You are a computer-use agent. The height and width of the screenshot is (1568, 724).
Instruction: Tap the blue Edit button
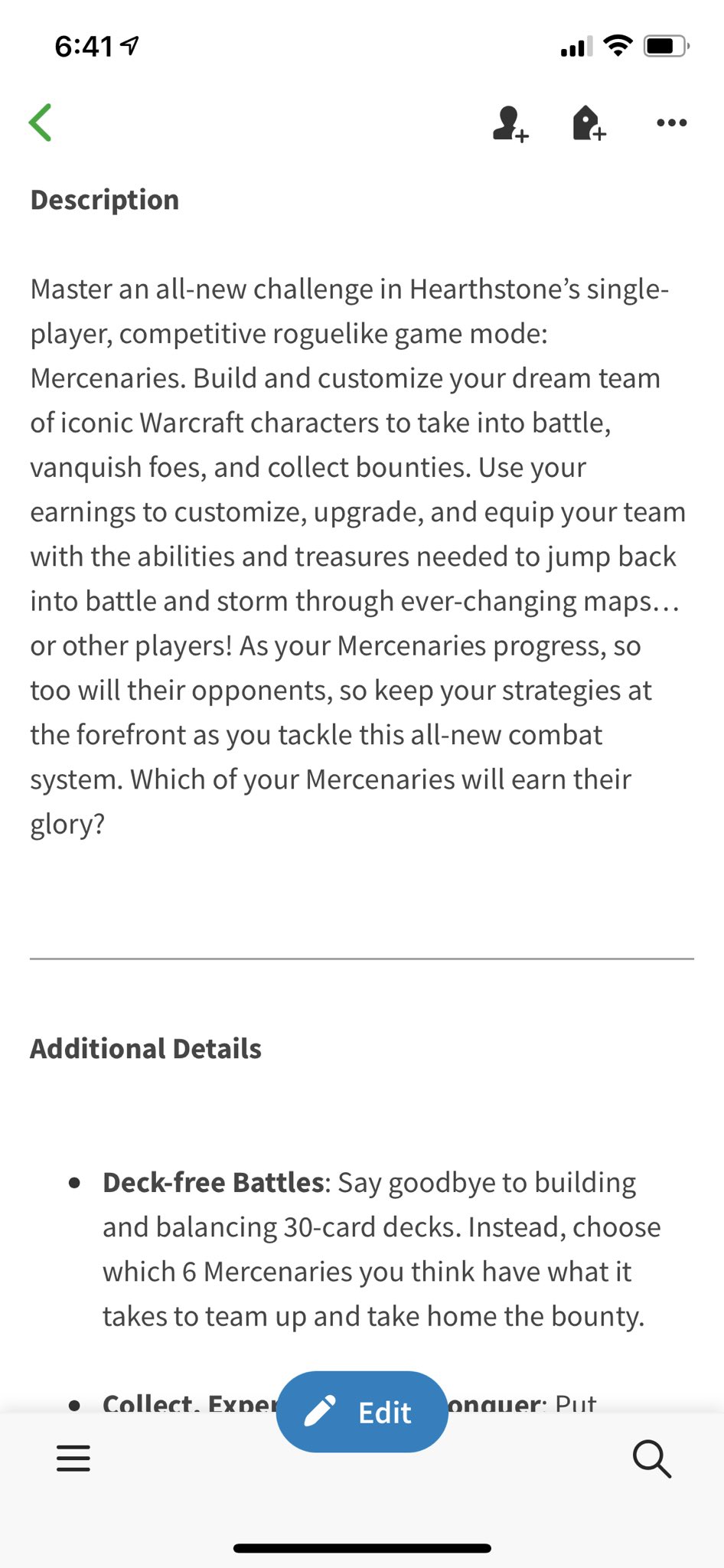pos(362,1412)
